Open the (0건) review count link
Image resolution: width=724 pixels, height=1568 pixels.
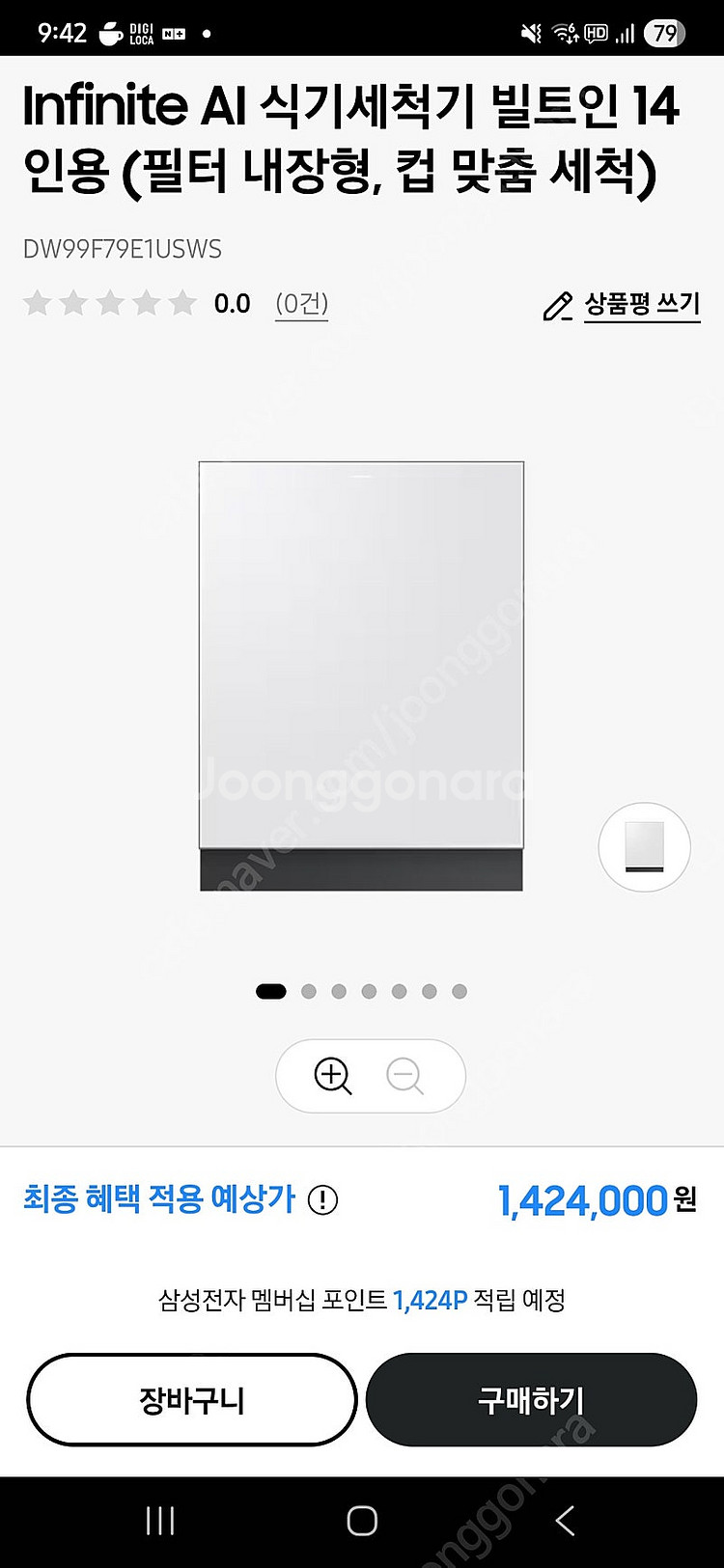tap(301, 304)
